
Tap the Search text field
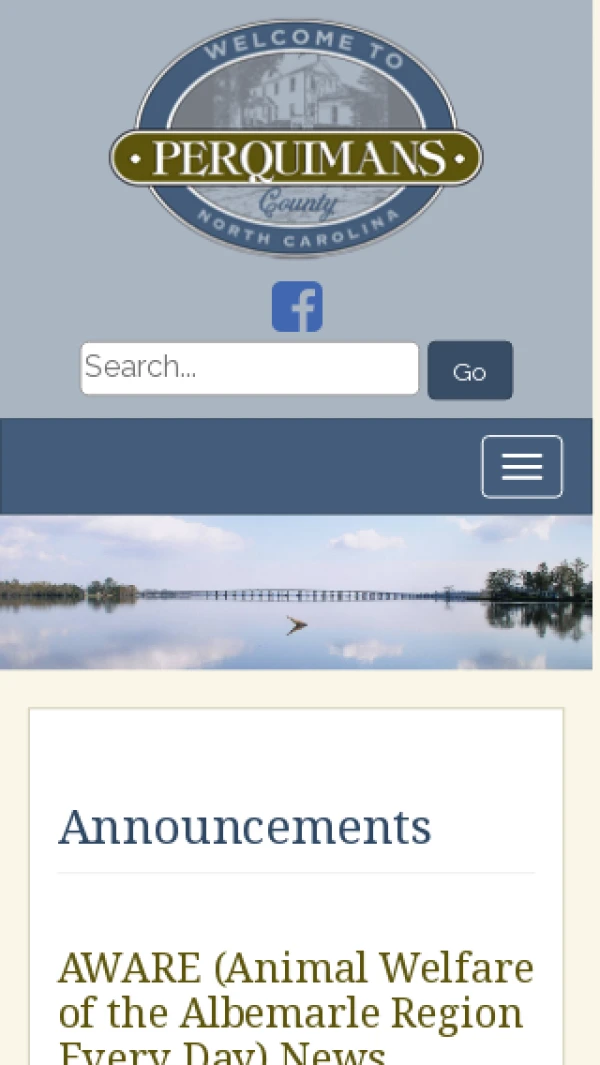click(249, 368)
